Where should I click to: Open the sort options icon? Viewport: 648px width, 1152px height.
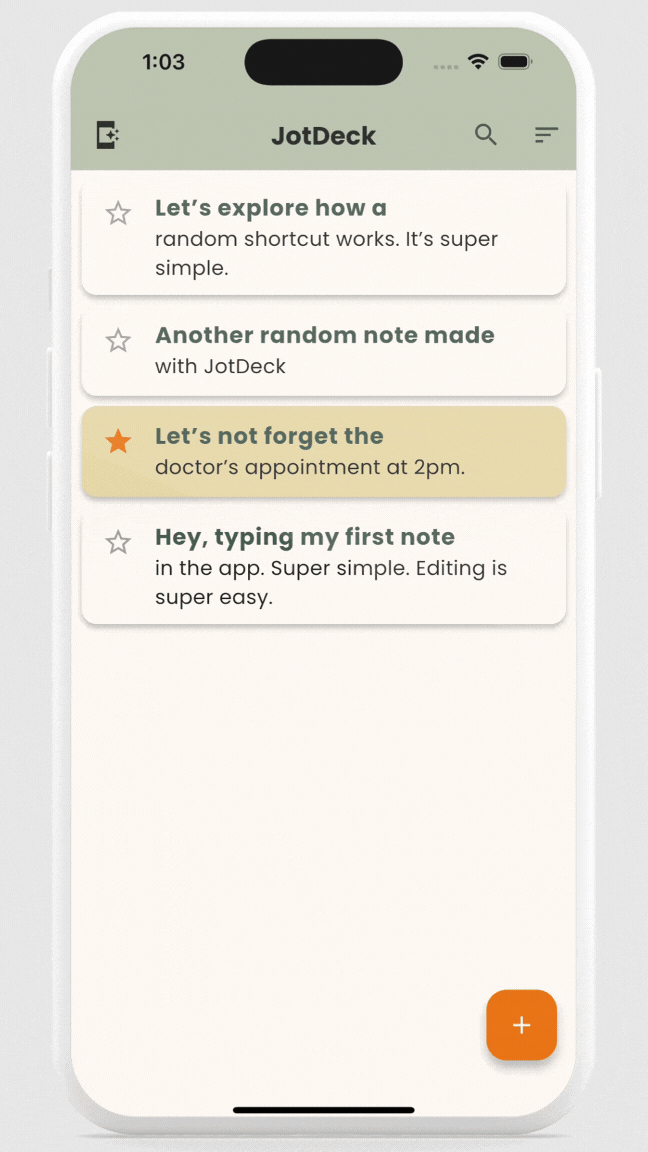click(x=546, y=135)
